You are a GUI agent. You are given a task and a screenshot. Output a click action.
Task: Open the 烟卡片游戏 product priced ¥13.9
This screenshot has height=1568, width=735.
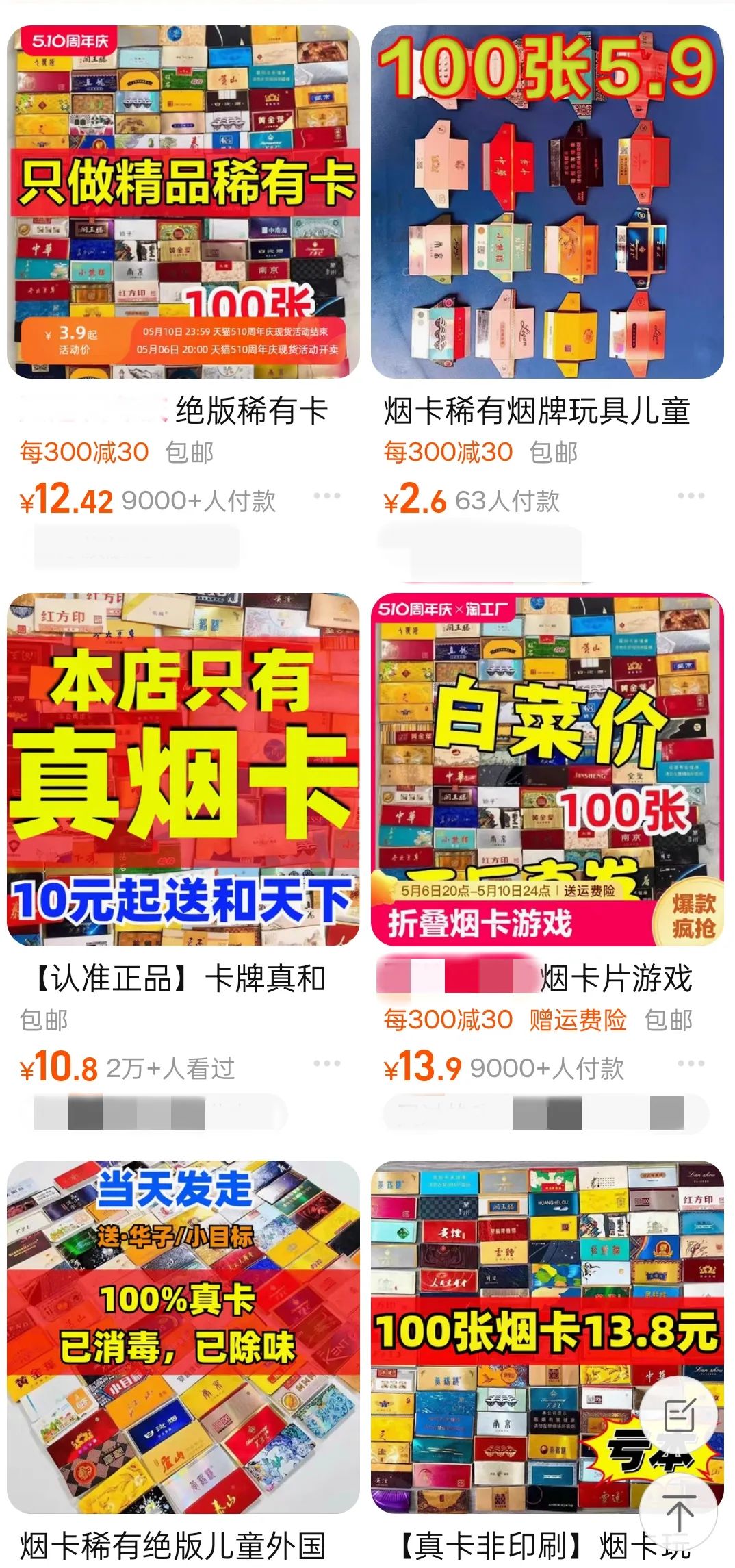pyautogui.click(x=547, y=770)
